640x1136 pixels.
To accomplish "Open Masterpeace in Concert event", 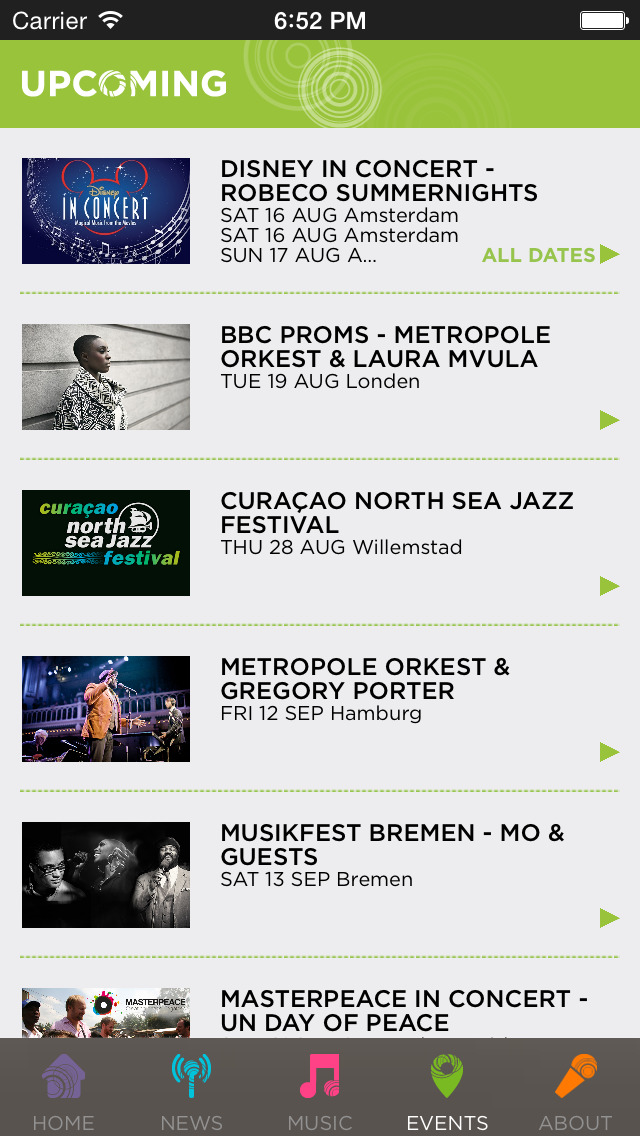I will (320, 998).
